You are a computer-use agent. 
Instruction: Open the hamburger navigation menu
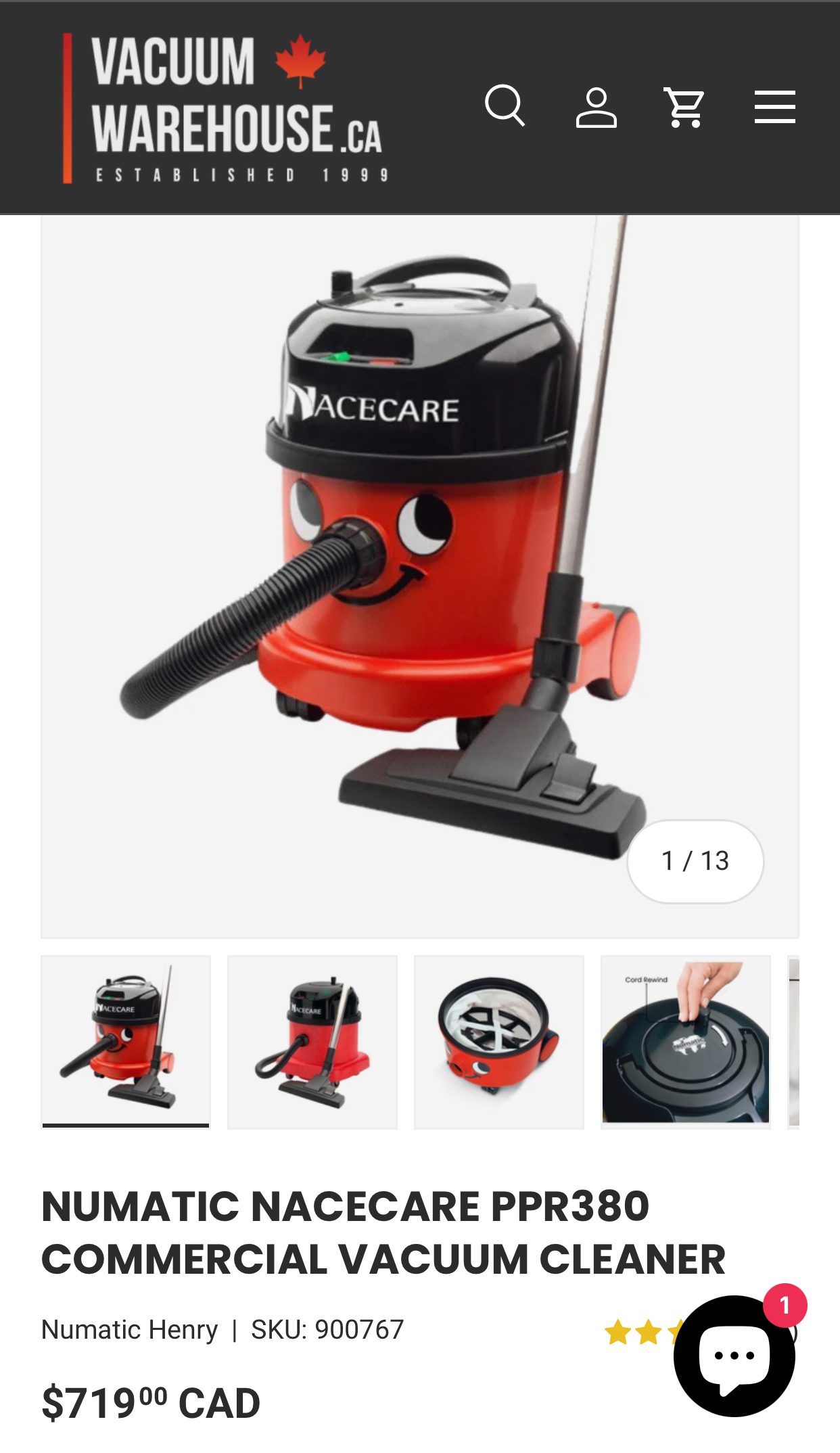pyautogui.click(x=774, y=108)
